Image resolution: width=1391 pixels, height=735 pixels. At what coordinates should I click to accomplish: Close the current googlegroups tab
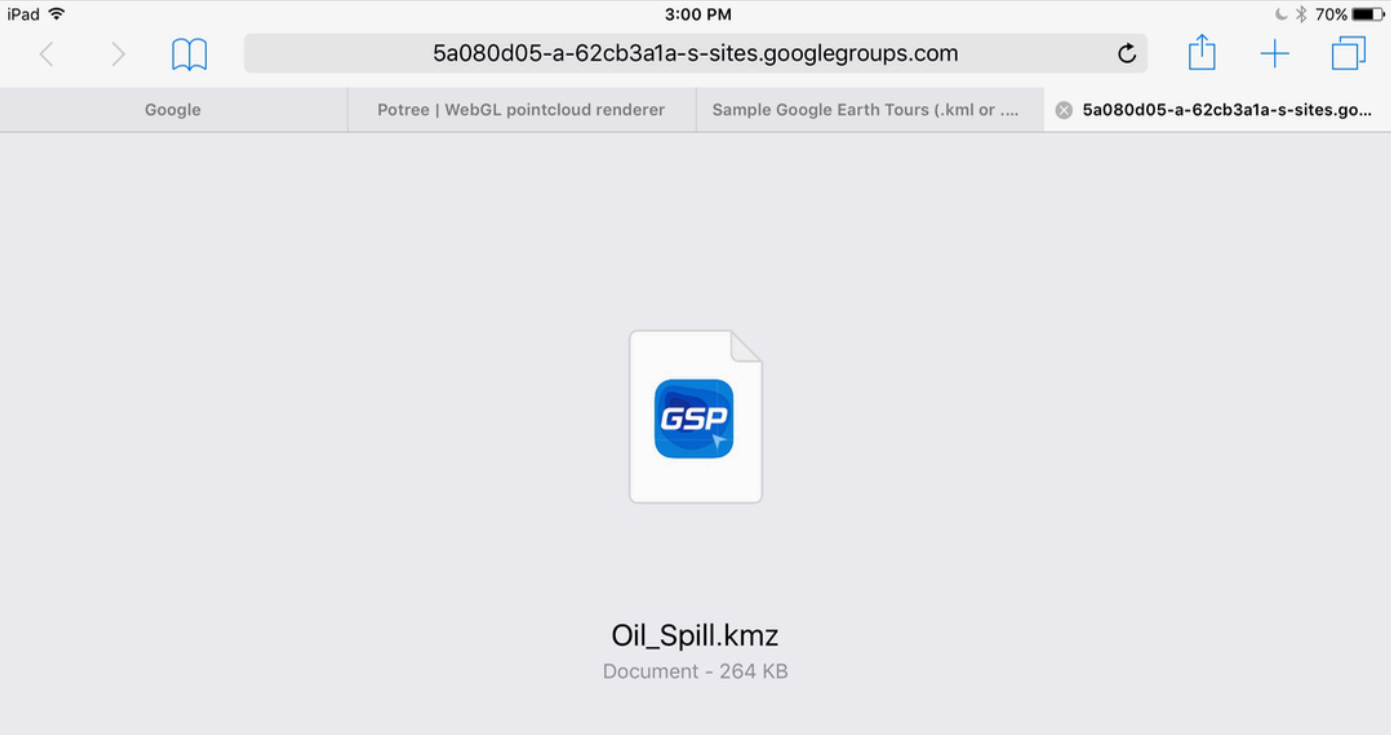pos(1064,110)
